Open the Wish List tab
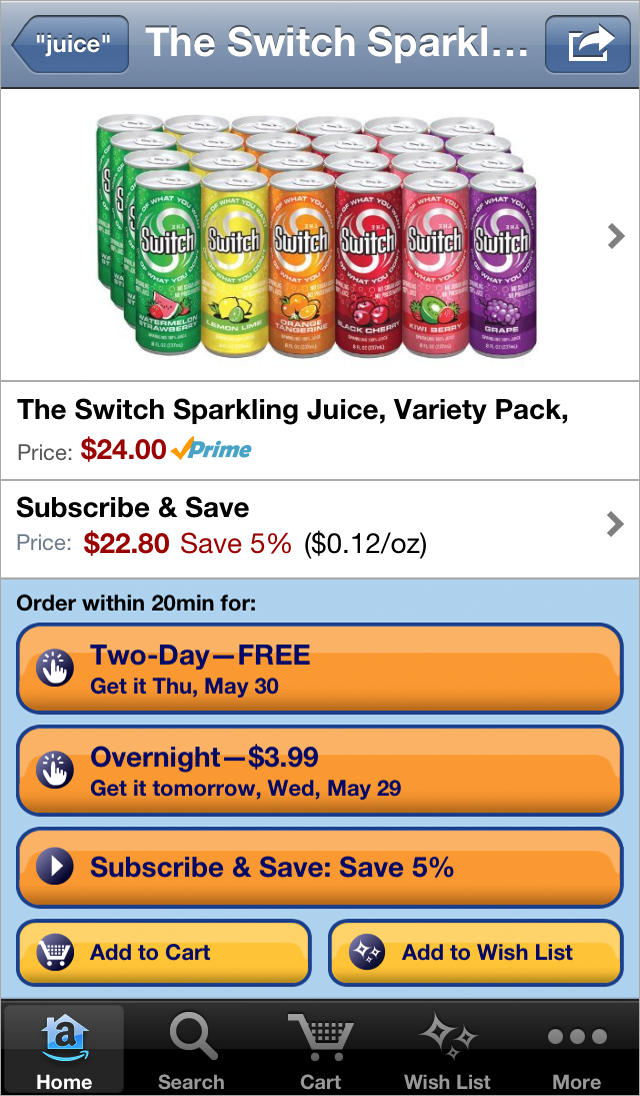This screenshot has height=1096, width=640. click(447, 1050)
